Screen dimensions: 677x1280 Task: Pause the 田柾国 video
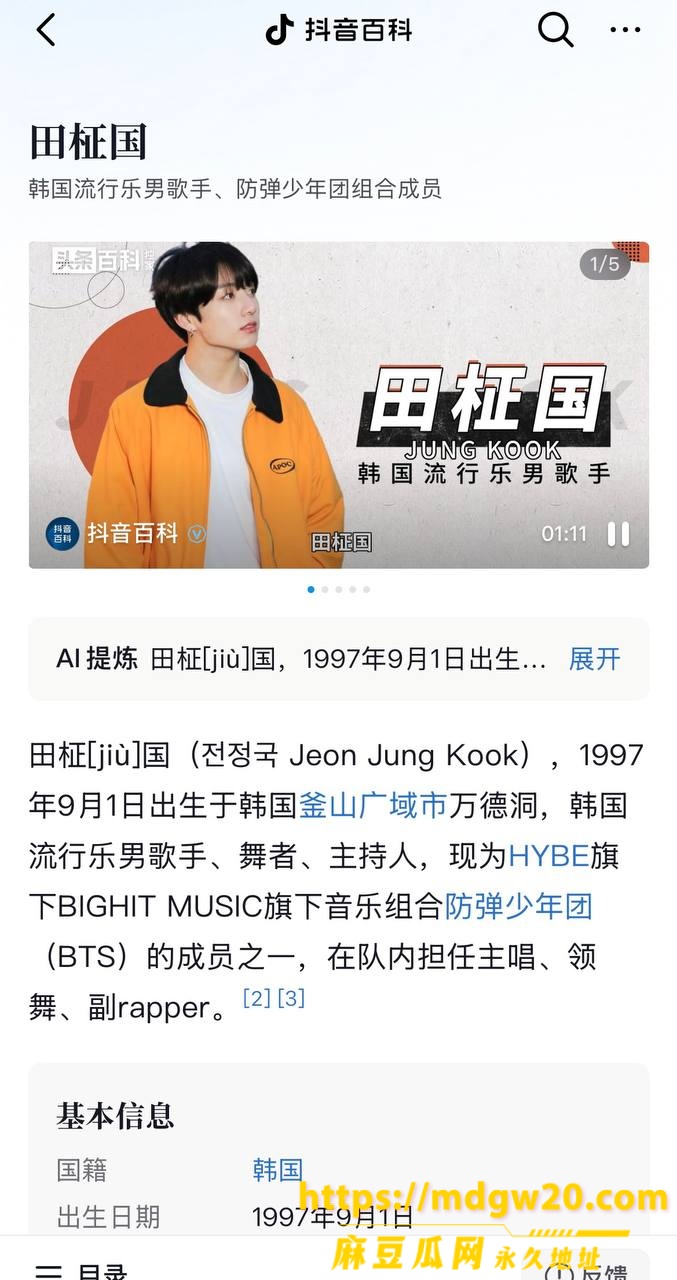click(x=619, y=534)
